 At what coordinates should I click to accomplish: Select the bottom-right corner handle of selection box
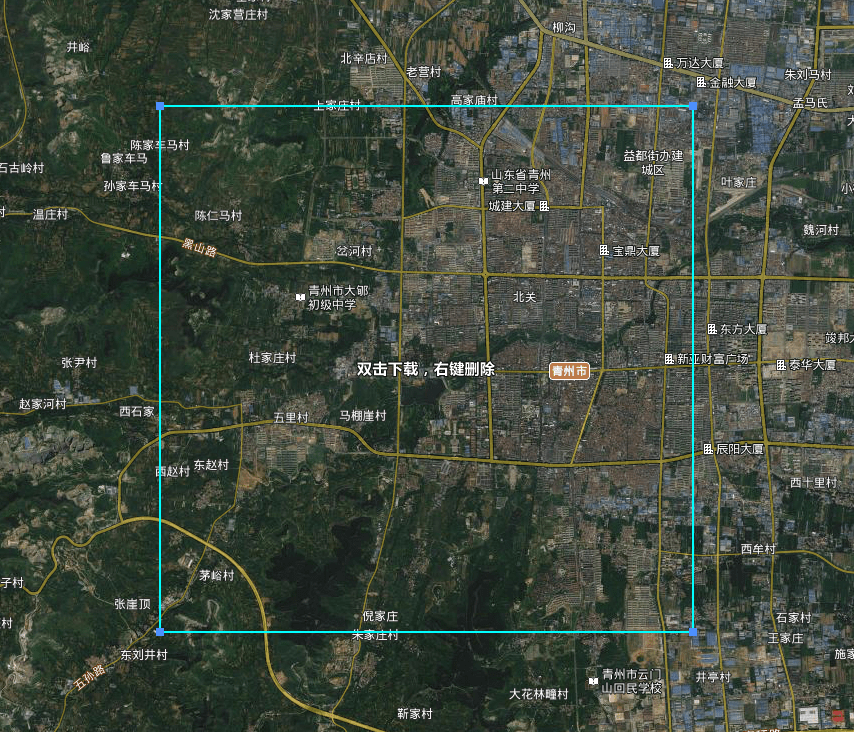coord(693,632)
